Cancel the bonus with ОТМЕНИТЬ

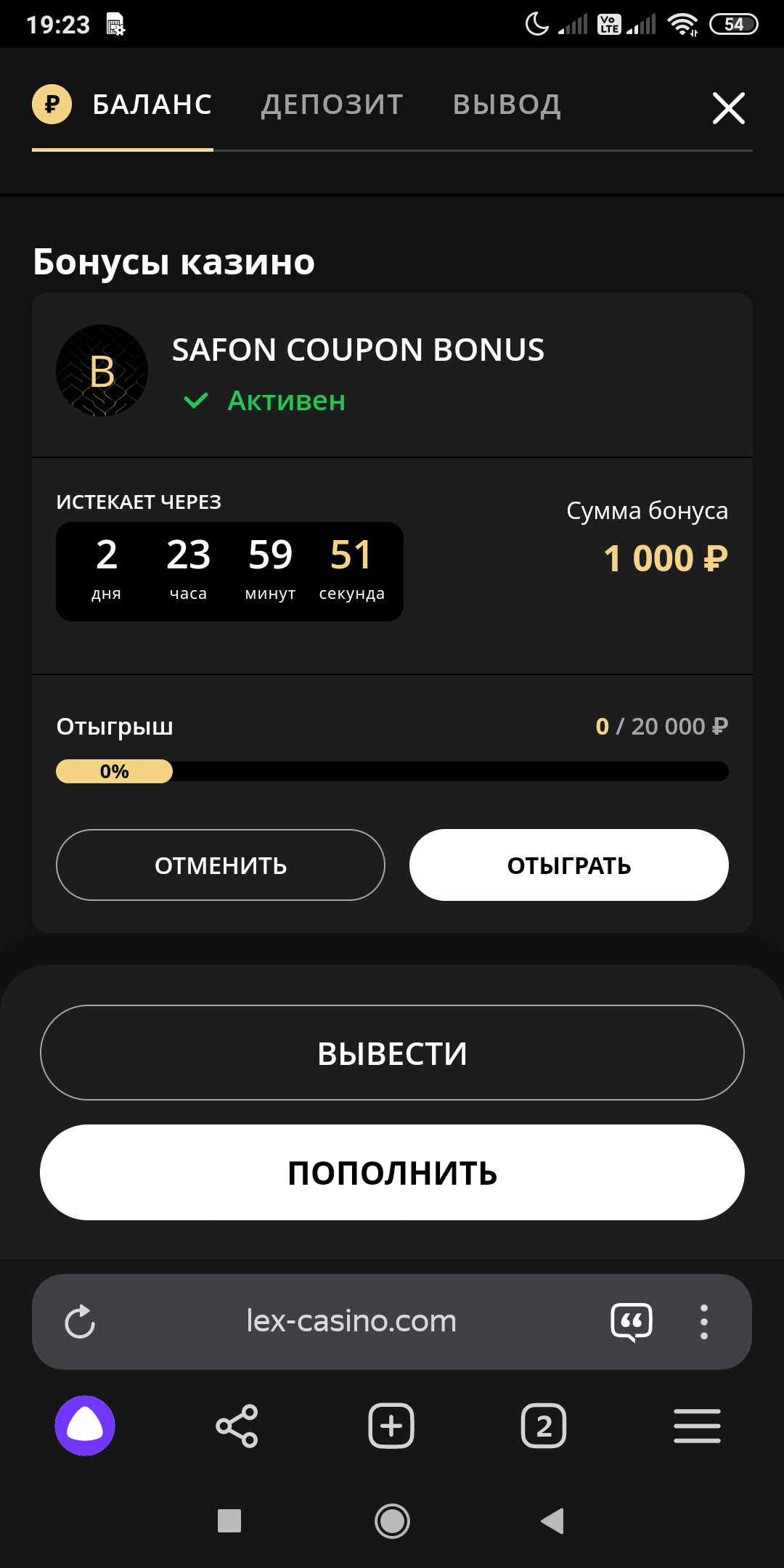[x=221, y=865]
